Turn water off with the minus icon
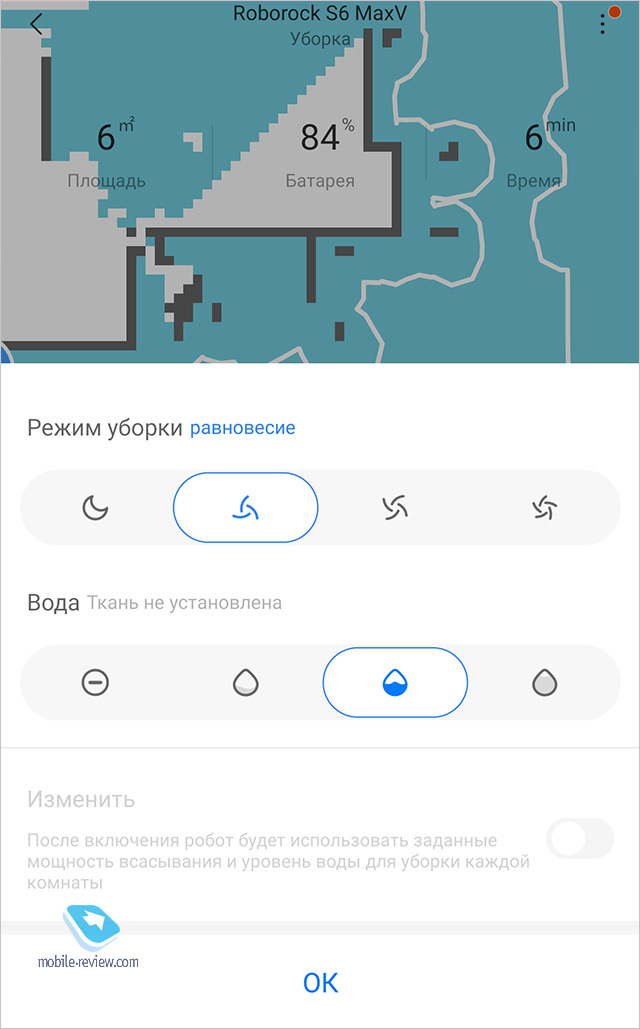 point(96,683)
